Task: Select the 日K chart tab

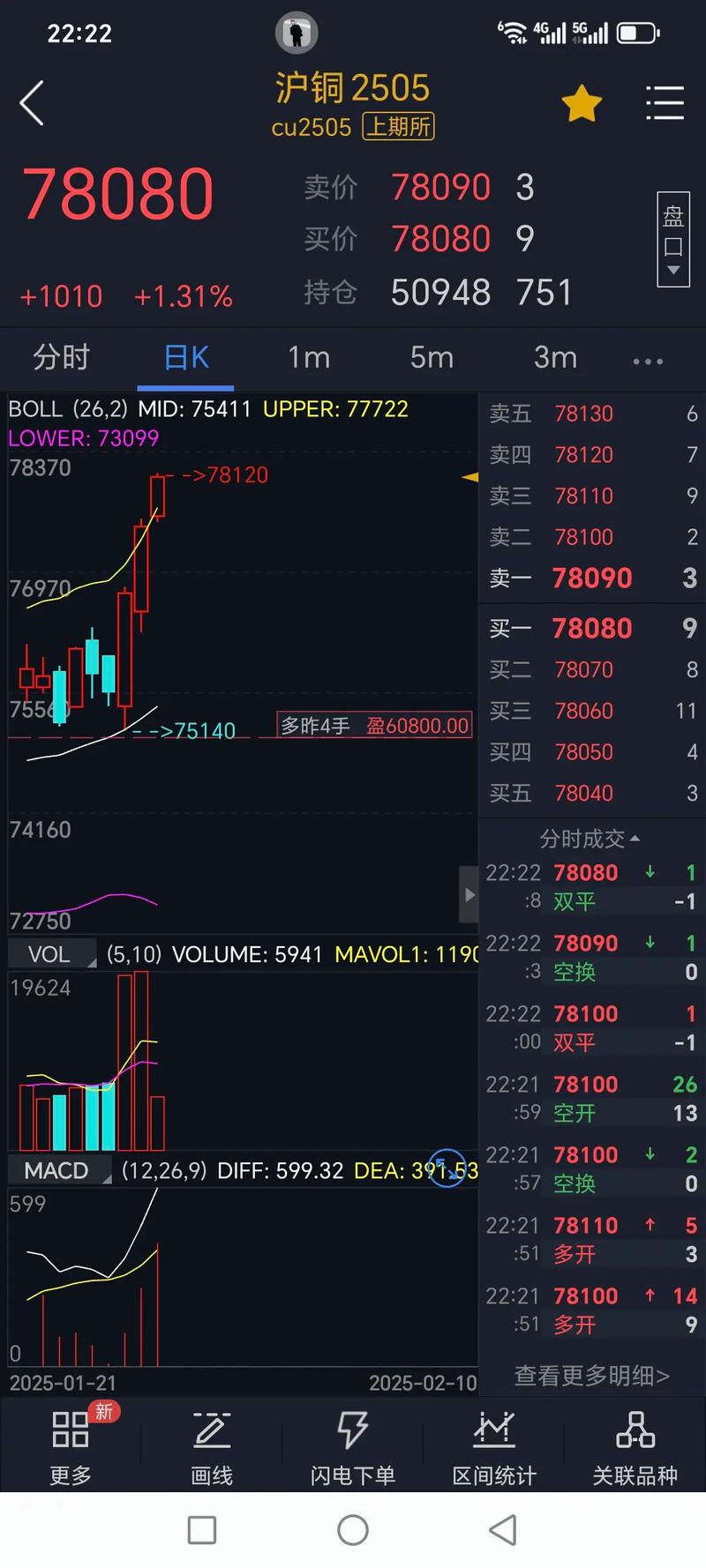Action: pos(186,357)
